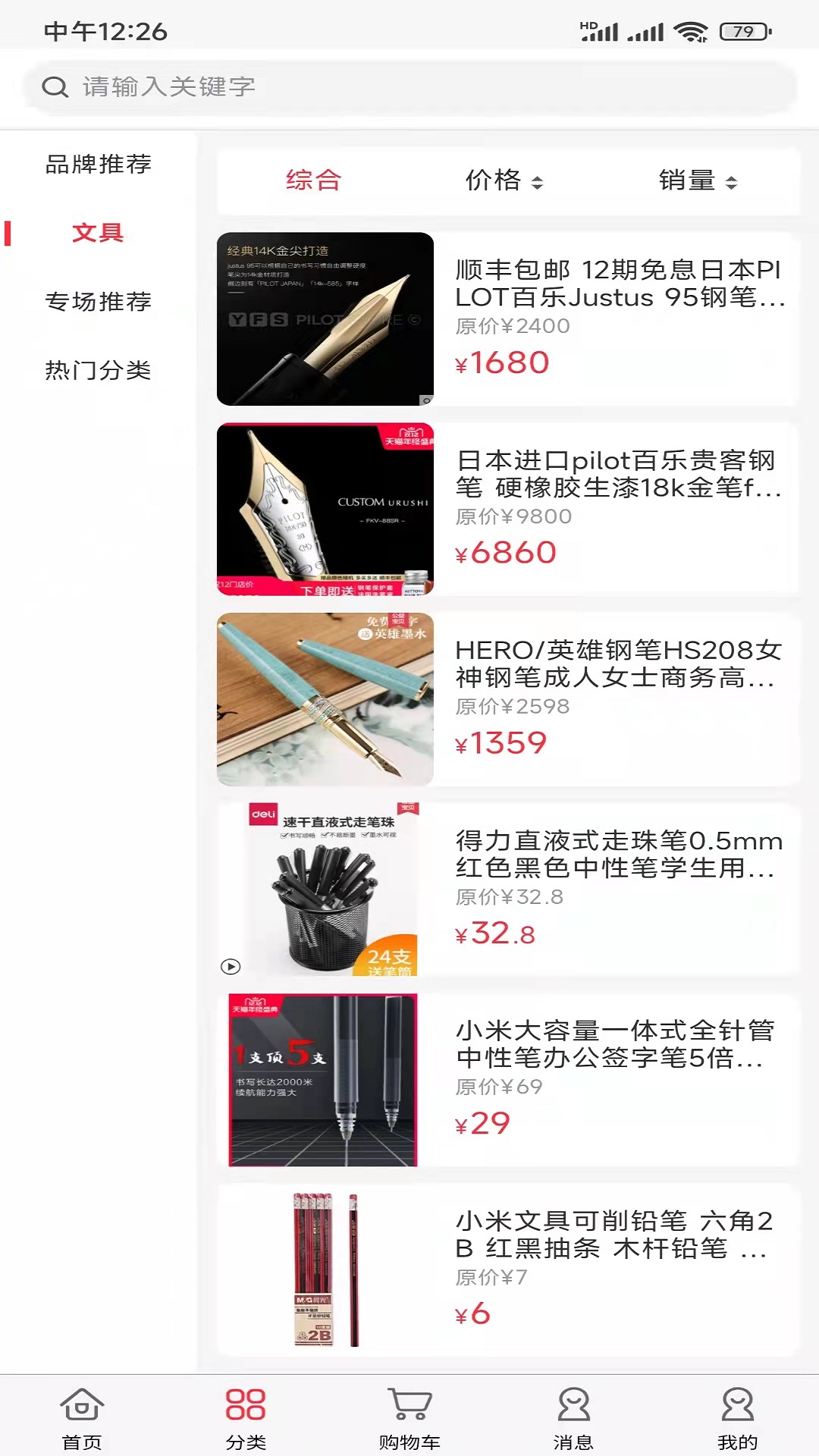Toggle sales sorting with 销量 arrows
Image resolution: width=819 pixels, height=1456 pixels.
pos(731,181)
